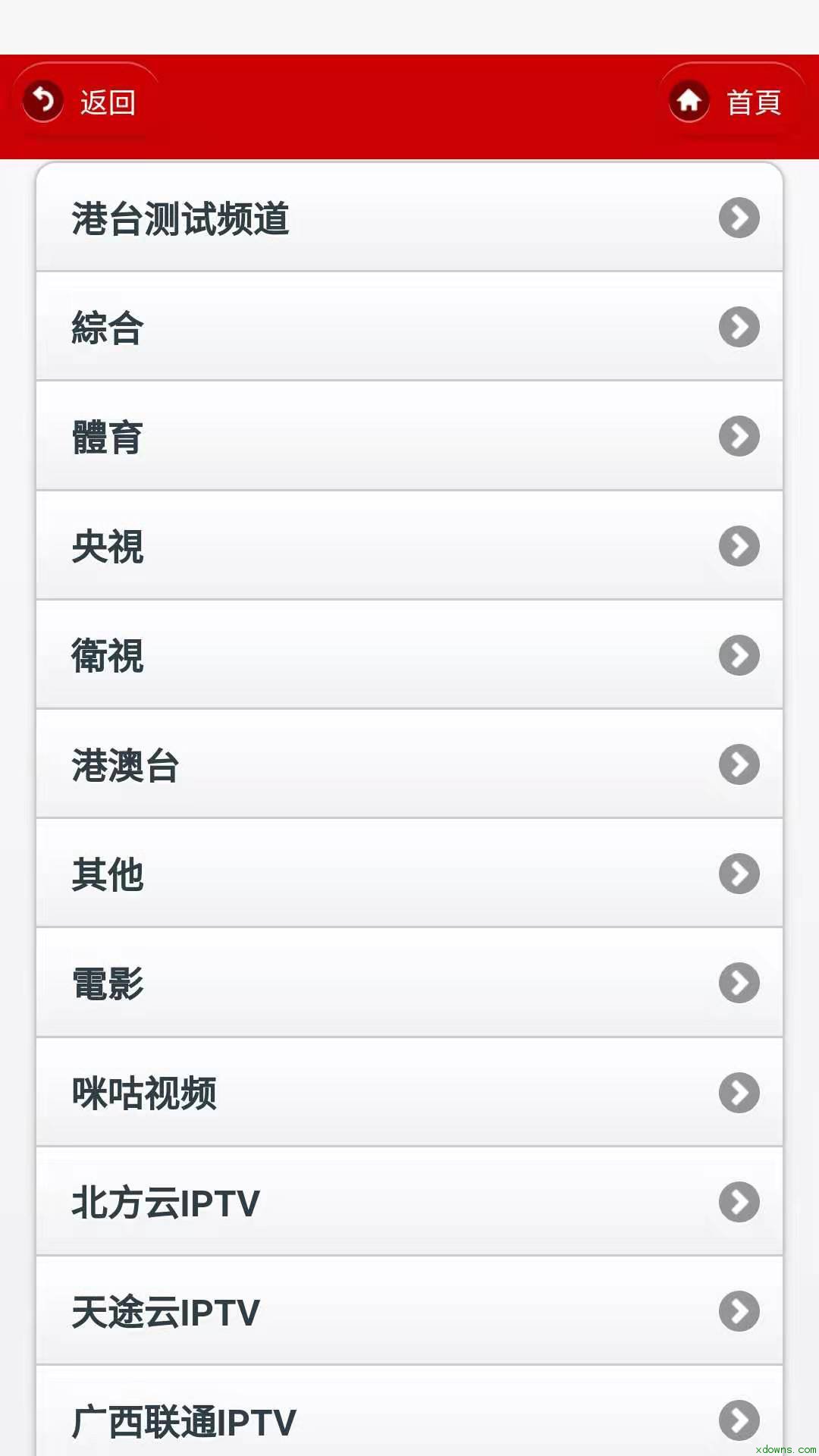Expand the 電影 category
Image resolution: width=819 pixels, height=1456 pixels.
409,982
